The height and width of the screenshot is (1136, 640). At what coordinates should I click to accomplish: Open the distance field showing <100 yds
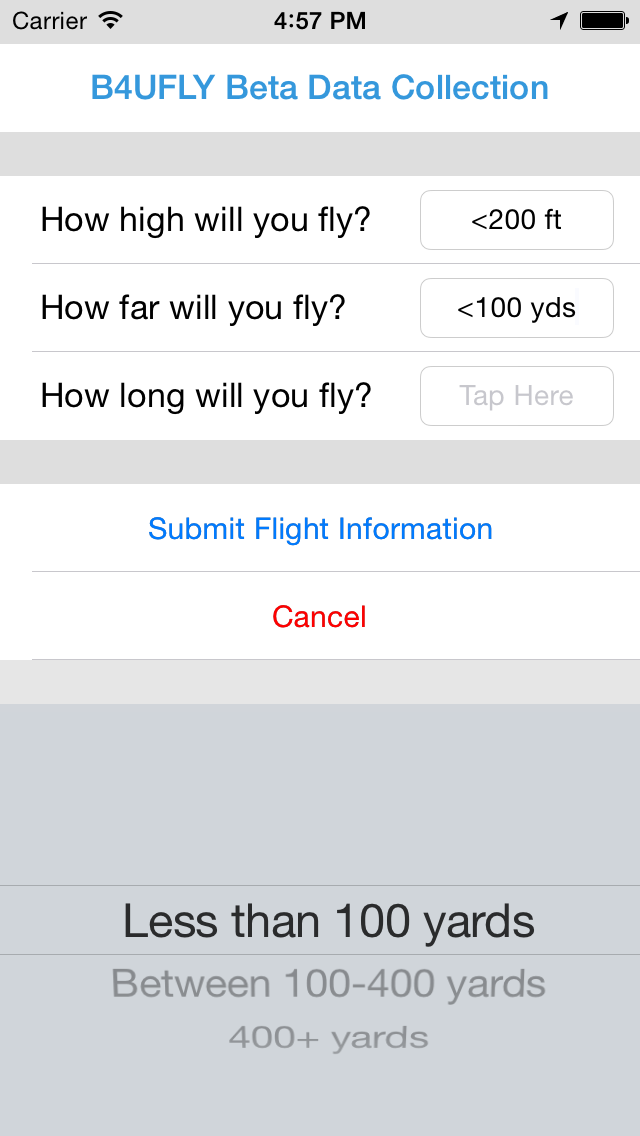516,308
